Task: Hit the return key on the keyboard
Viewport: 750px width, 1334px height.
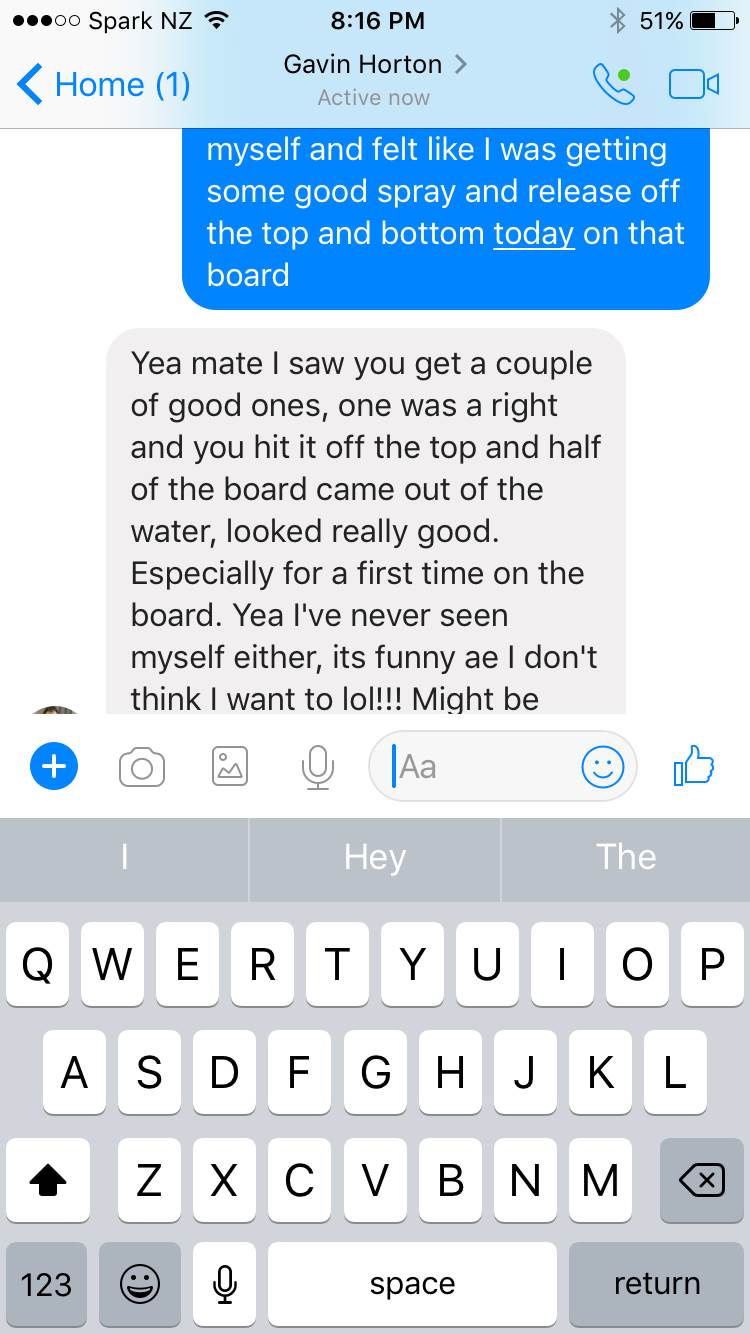Action: click(x=656, y=1284)
